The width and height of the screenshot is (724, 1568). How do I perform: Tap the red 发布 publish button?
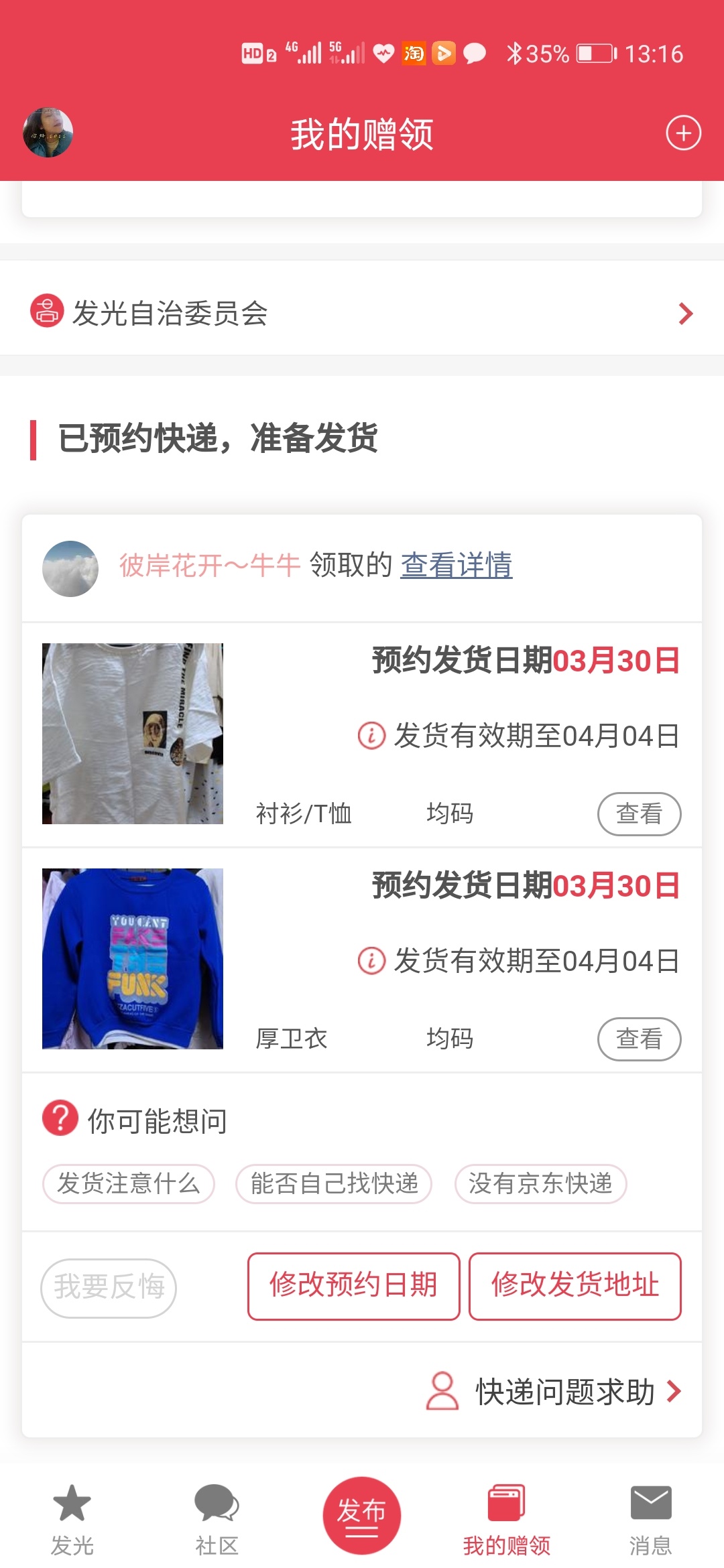click(x=362, y=1515)
